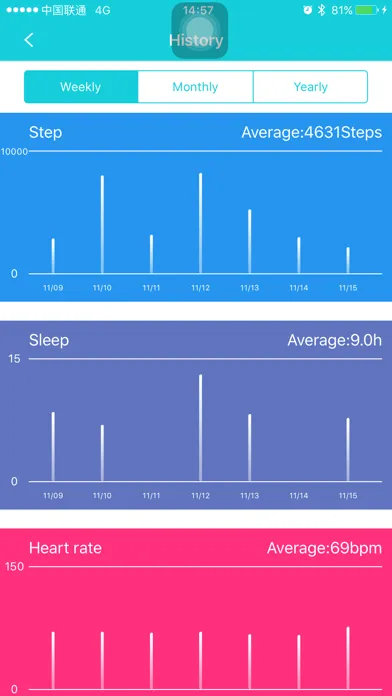
Task: Go back using the top-left arrow
Action: tap(29, 40)
